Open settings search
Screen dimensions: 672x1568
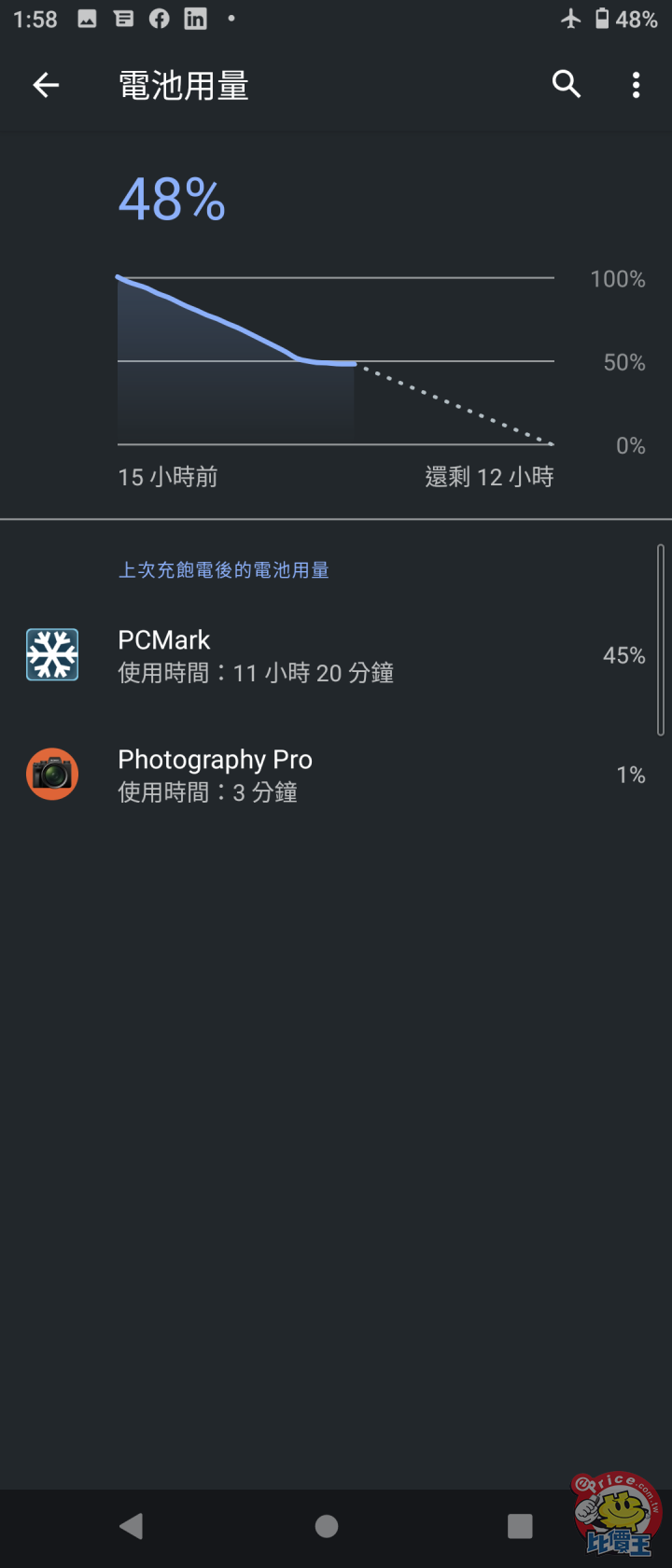click(x=566, y=85)
